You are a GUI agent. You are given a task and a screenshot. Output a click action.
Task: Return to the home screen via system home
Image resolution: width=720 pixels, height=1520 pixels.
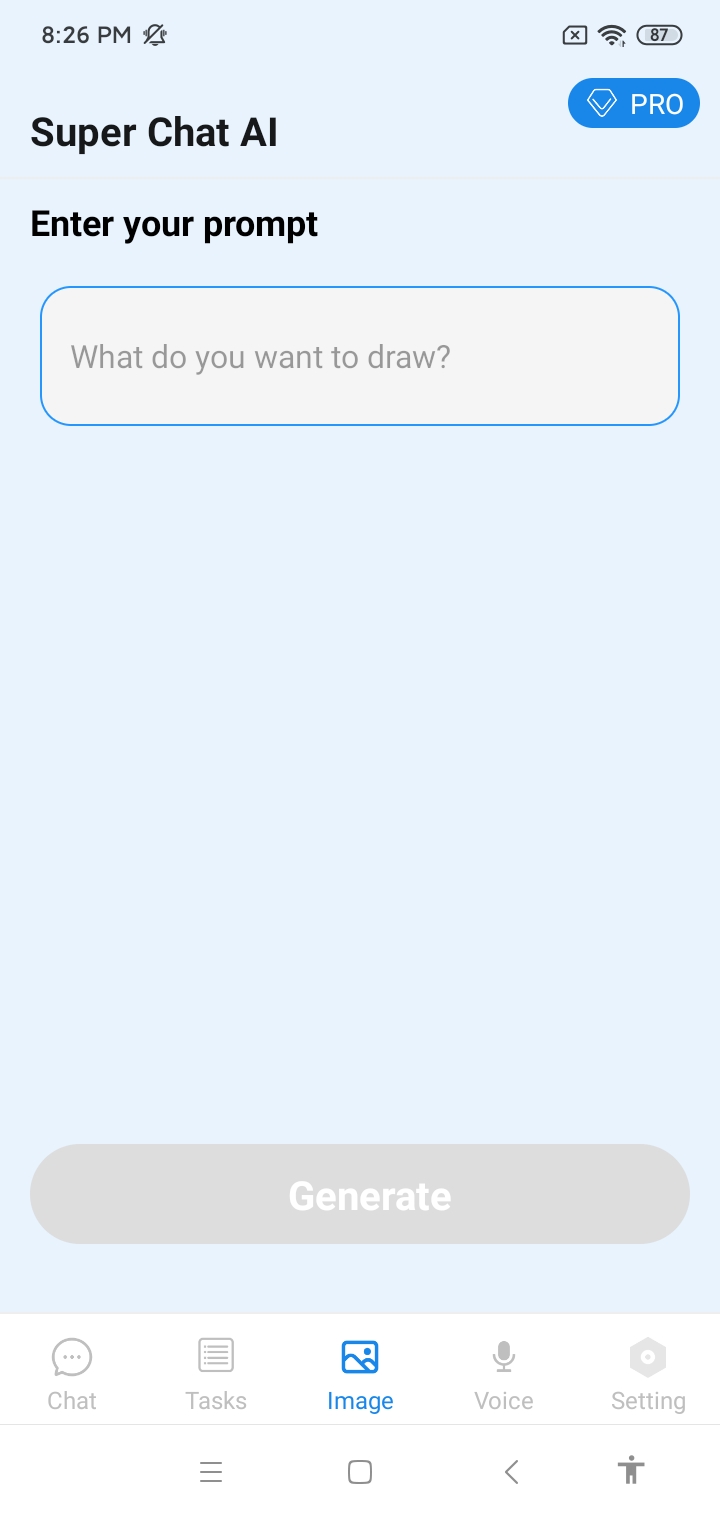(360, 1472)
